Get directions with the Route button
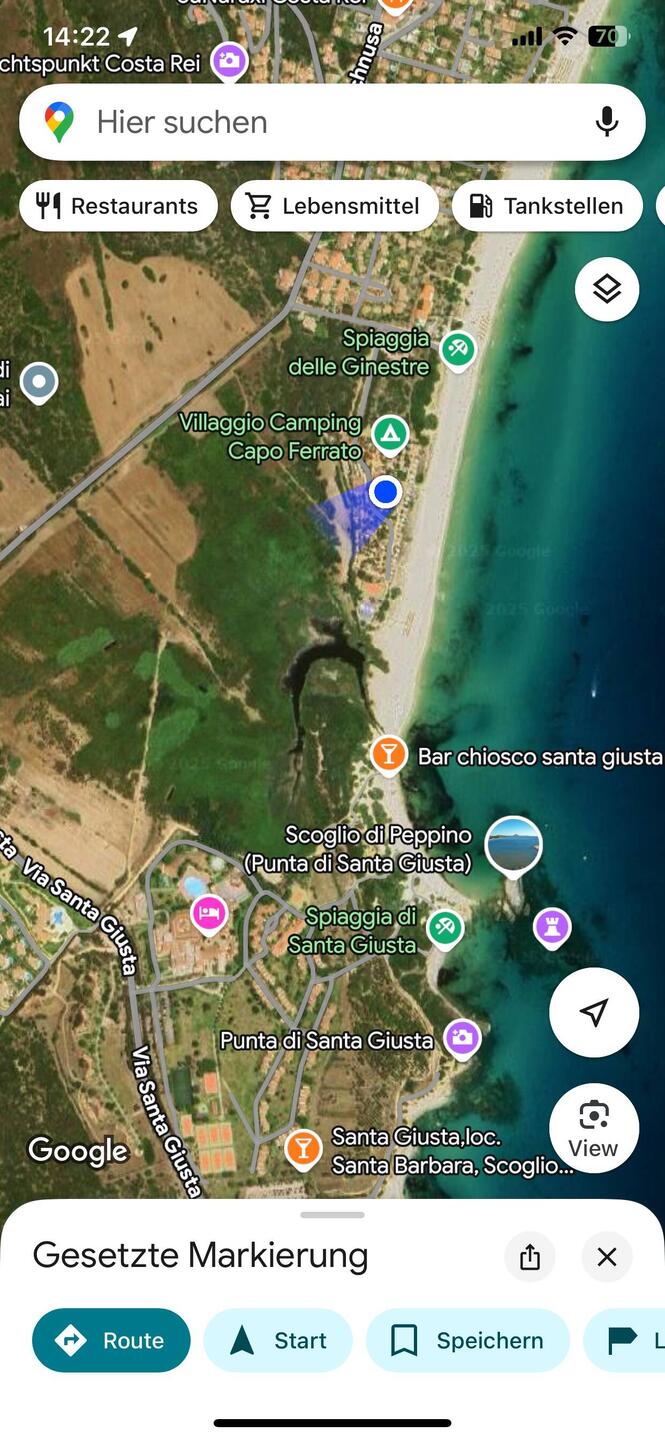Screen dimensions: 665x1440 111,1340
